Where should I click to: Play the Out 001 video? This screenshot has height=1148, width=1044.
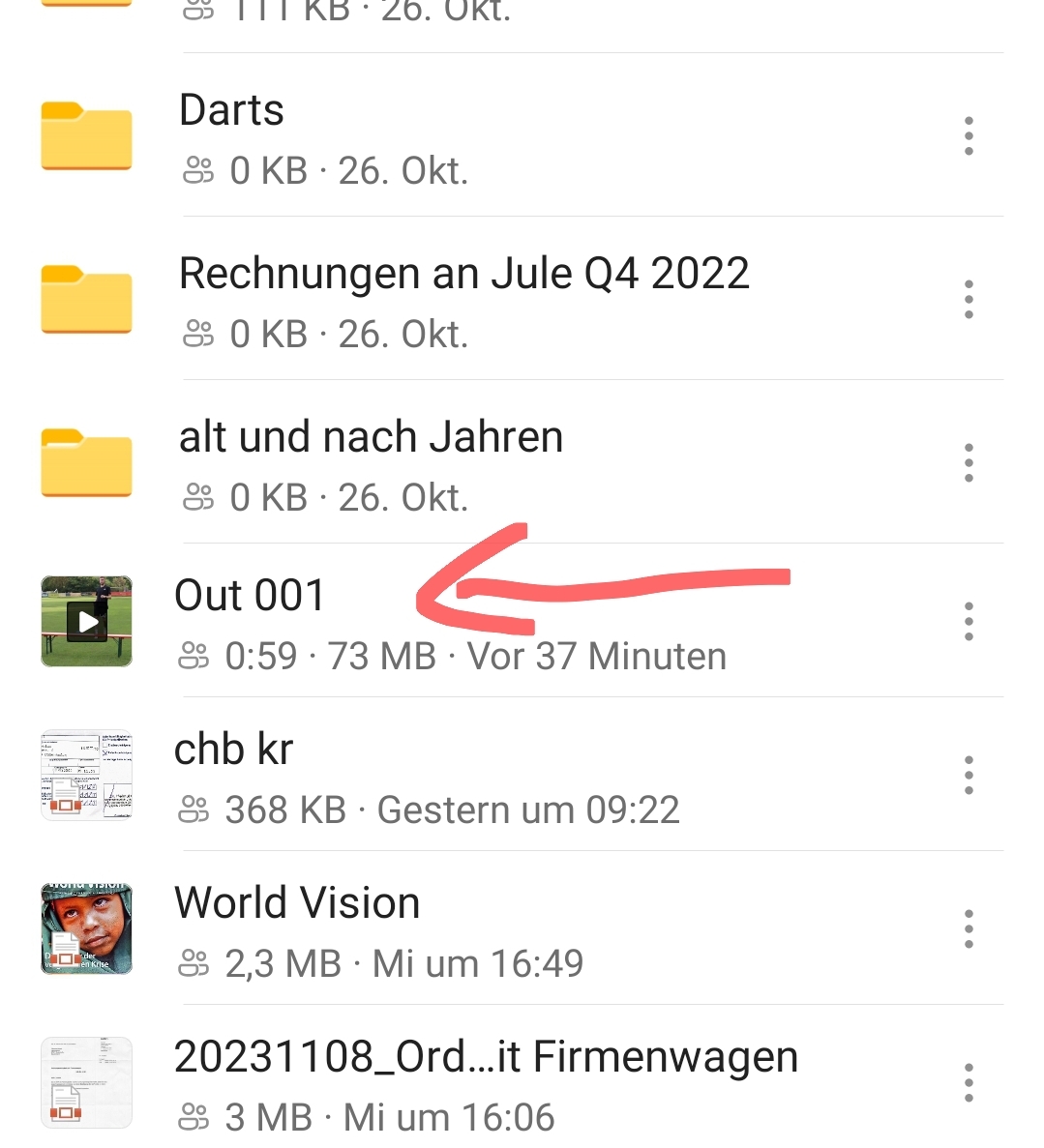(87, 621)
